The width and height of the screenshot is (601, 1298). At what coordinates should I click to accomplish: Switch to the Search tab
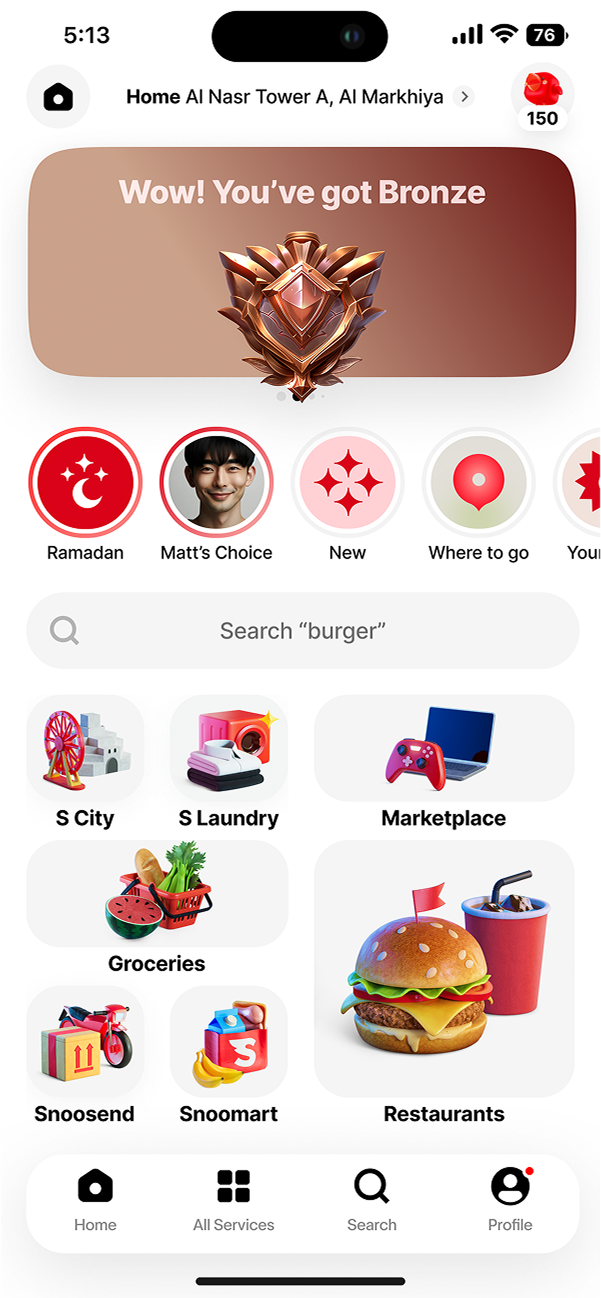coord(372,1200)
